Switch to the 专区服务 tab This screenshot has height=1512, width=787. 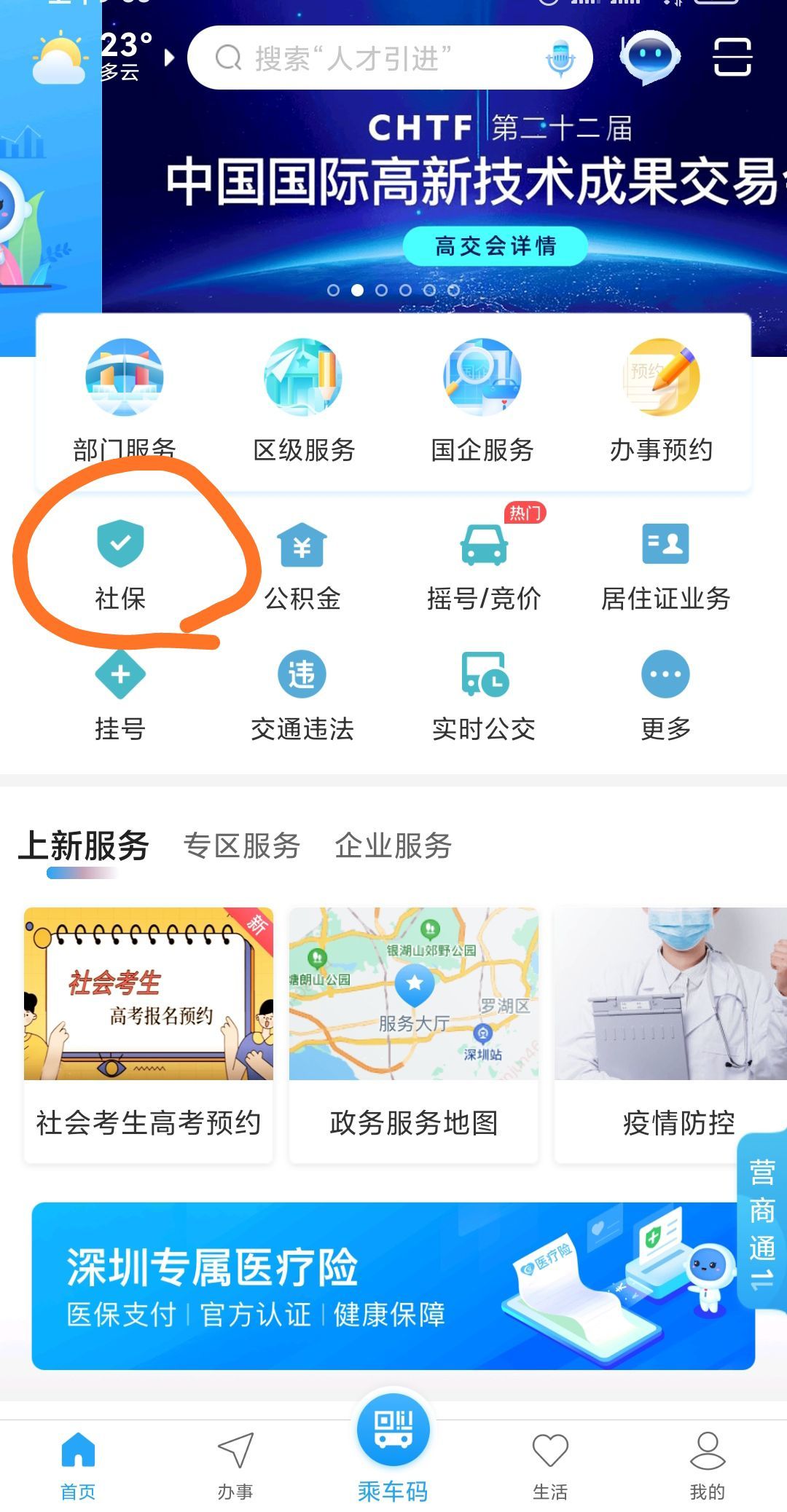click(x=242, y=846)
